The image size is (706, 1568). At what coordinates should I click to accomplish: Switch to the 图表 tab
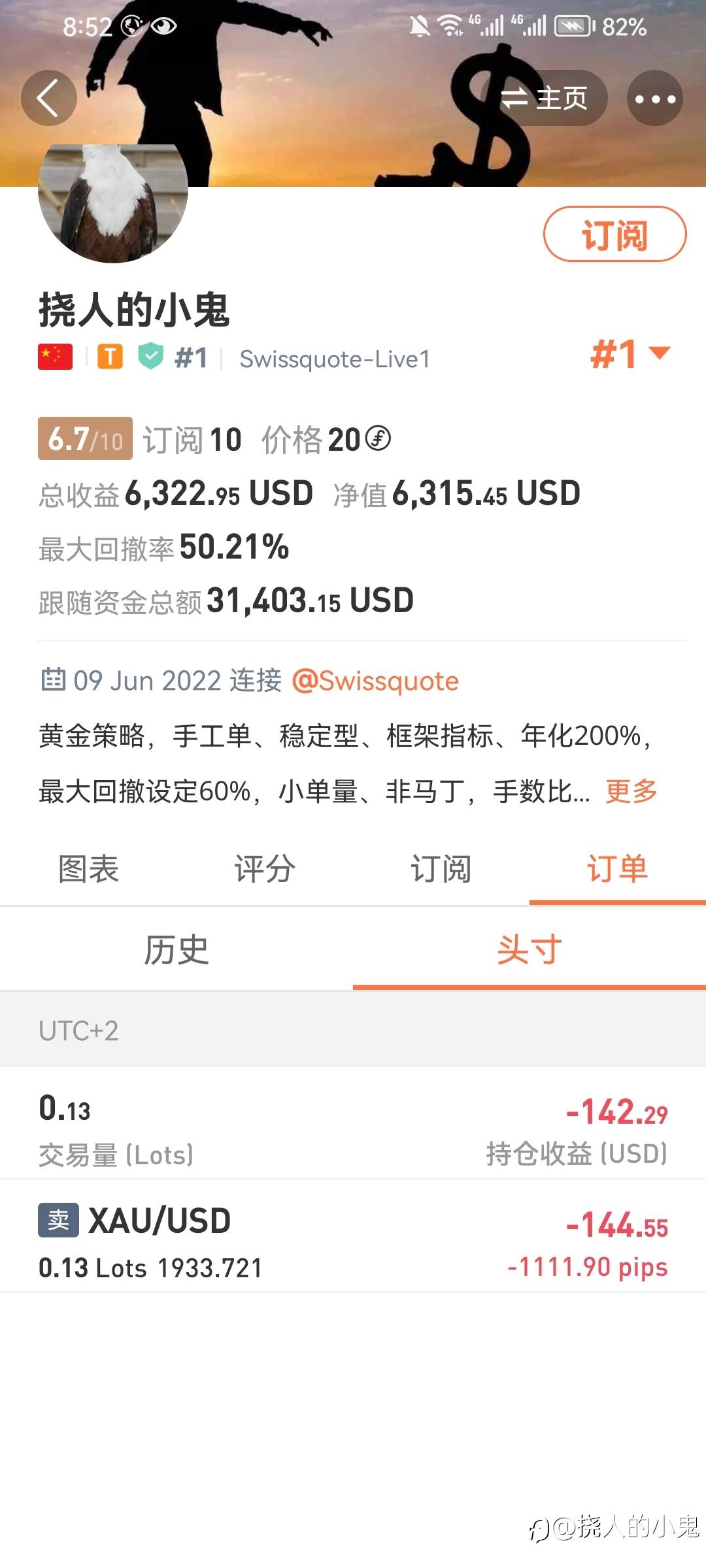tap(88, 869)
